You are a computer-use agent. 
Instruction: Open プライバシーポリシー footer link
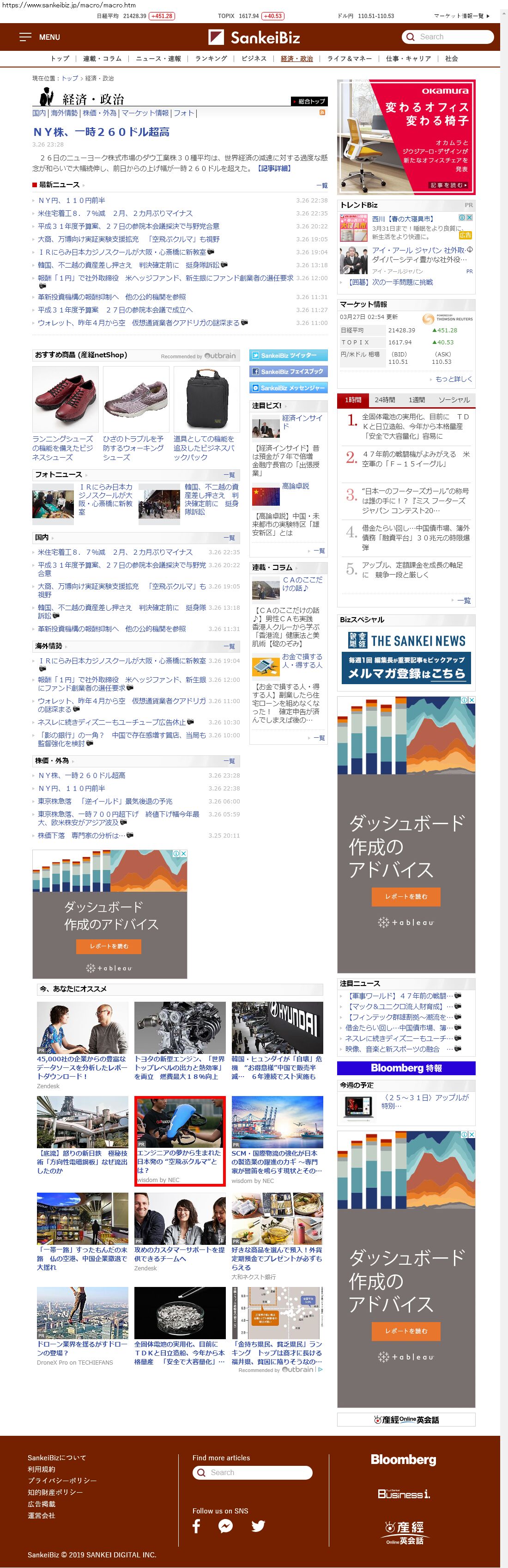pos(62,1480)
